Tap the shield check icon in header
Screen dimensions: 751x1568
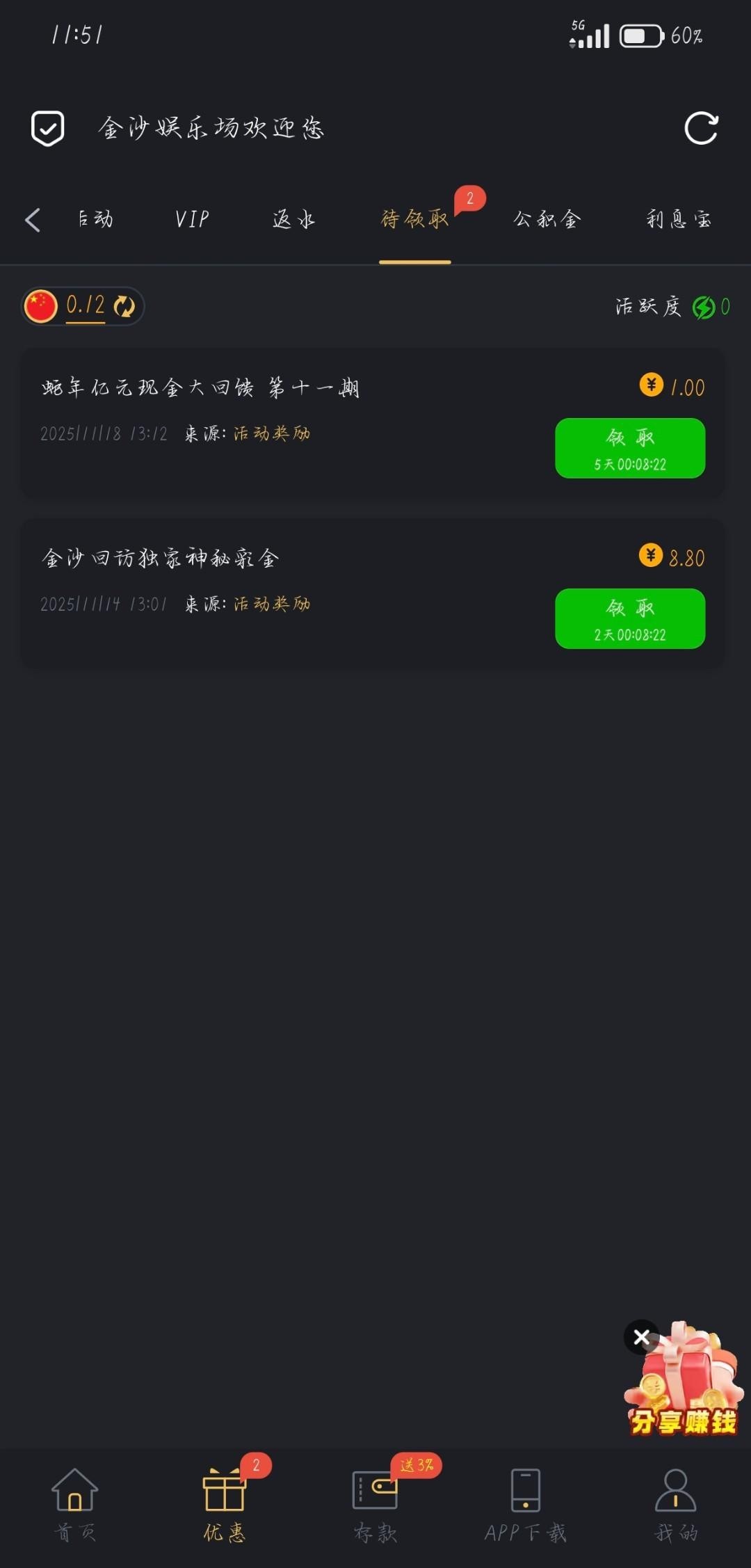tap(48, 129)
